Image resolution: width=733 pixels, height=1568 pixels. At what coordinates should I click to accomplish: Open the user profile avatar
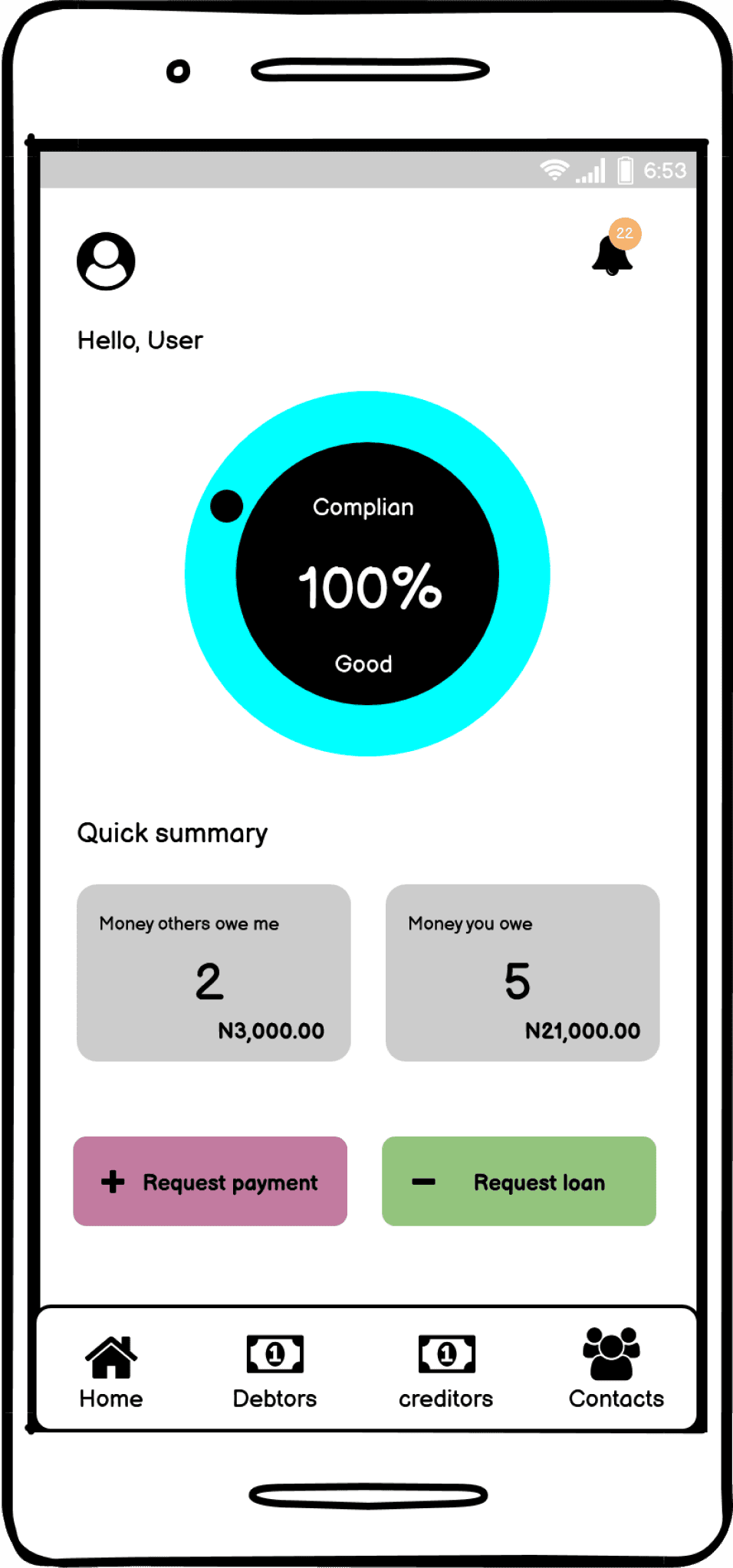coord(106,261)
